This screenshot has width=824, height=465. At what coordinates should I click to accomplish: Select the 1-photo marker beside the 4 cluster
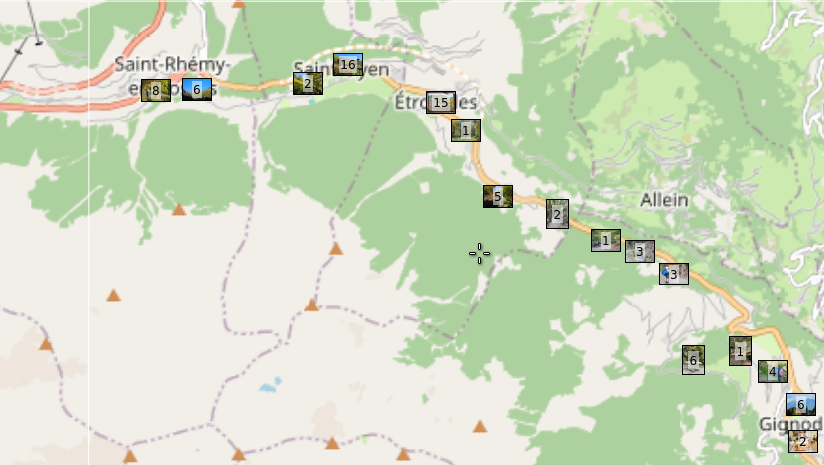pyautogui.click(x=740, y=351)
